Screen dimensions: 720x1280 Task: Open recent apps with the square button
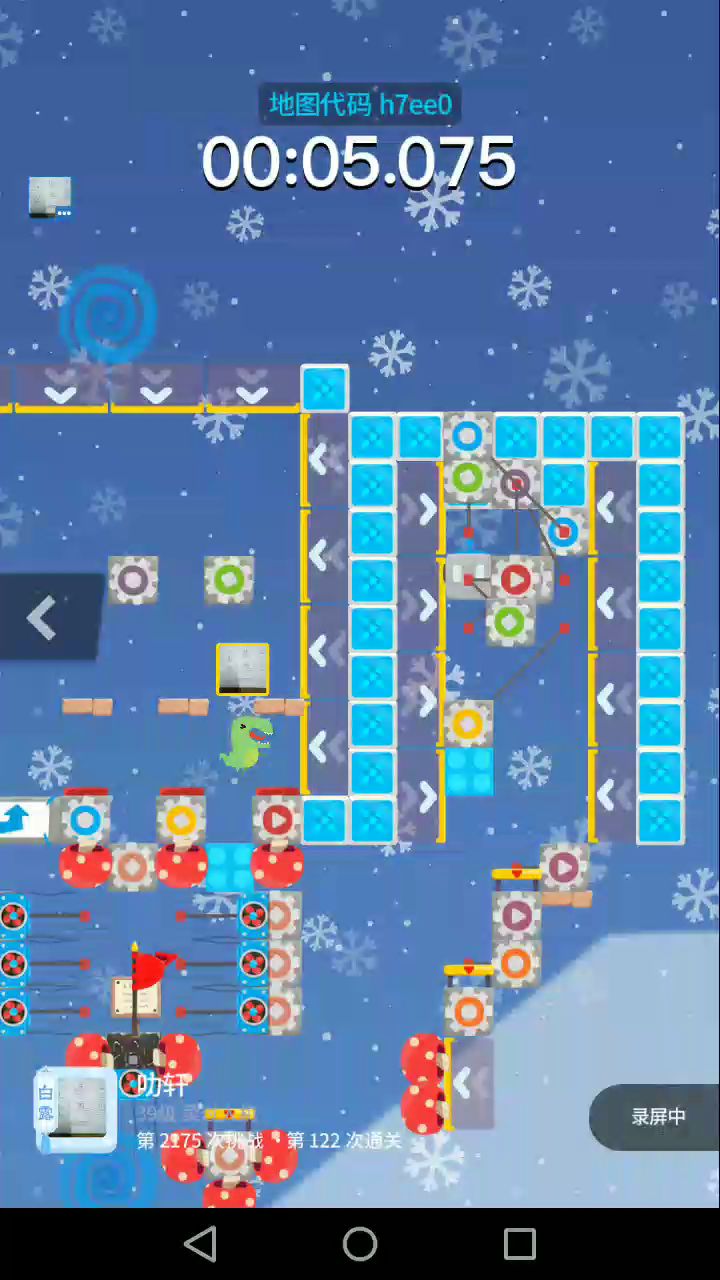click(x=520, y=1244)
